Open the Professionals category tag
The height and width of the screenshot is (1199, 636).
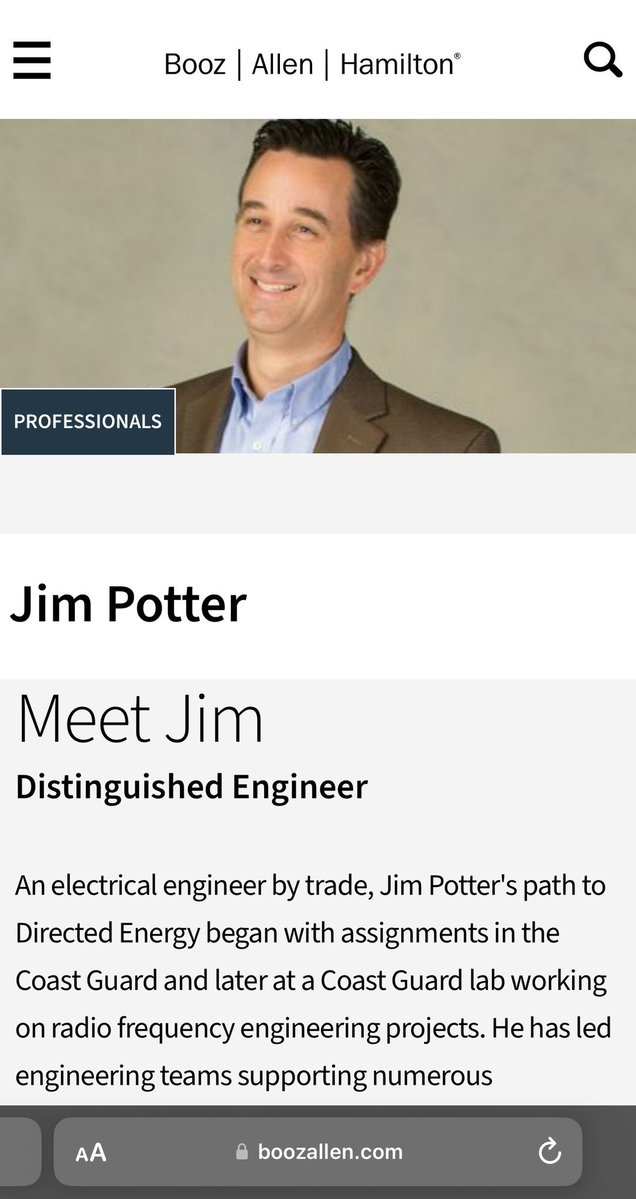tap(88, 421)
